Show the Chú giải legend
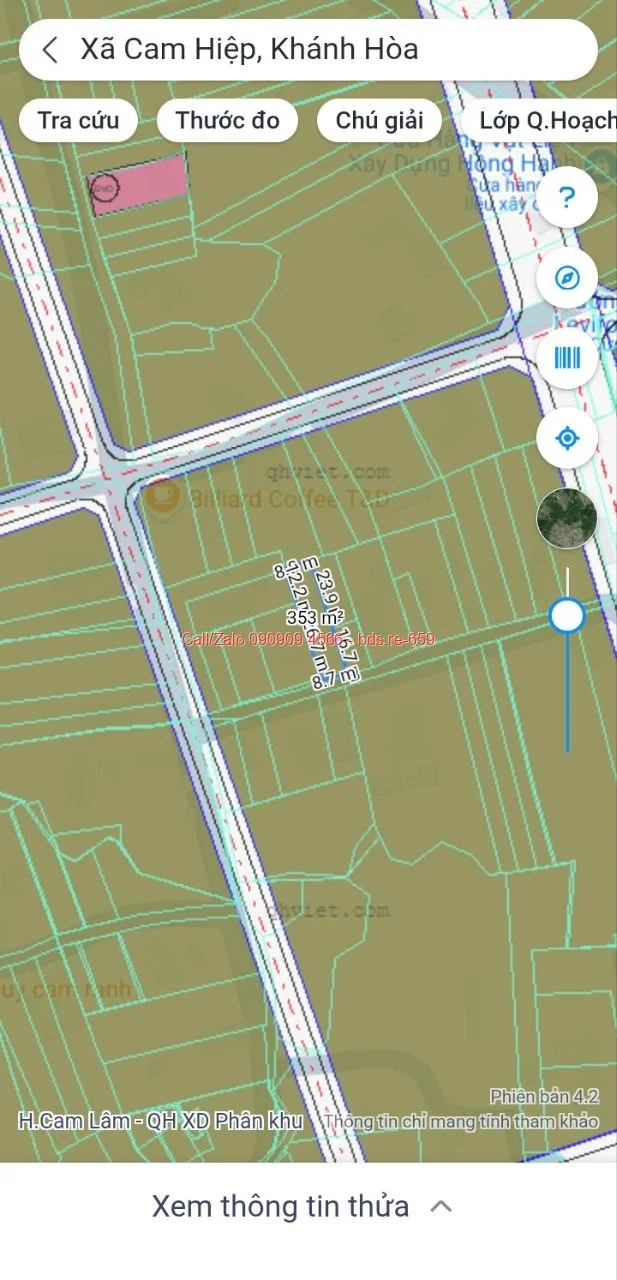 [379, 121]
